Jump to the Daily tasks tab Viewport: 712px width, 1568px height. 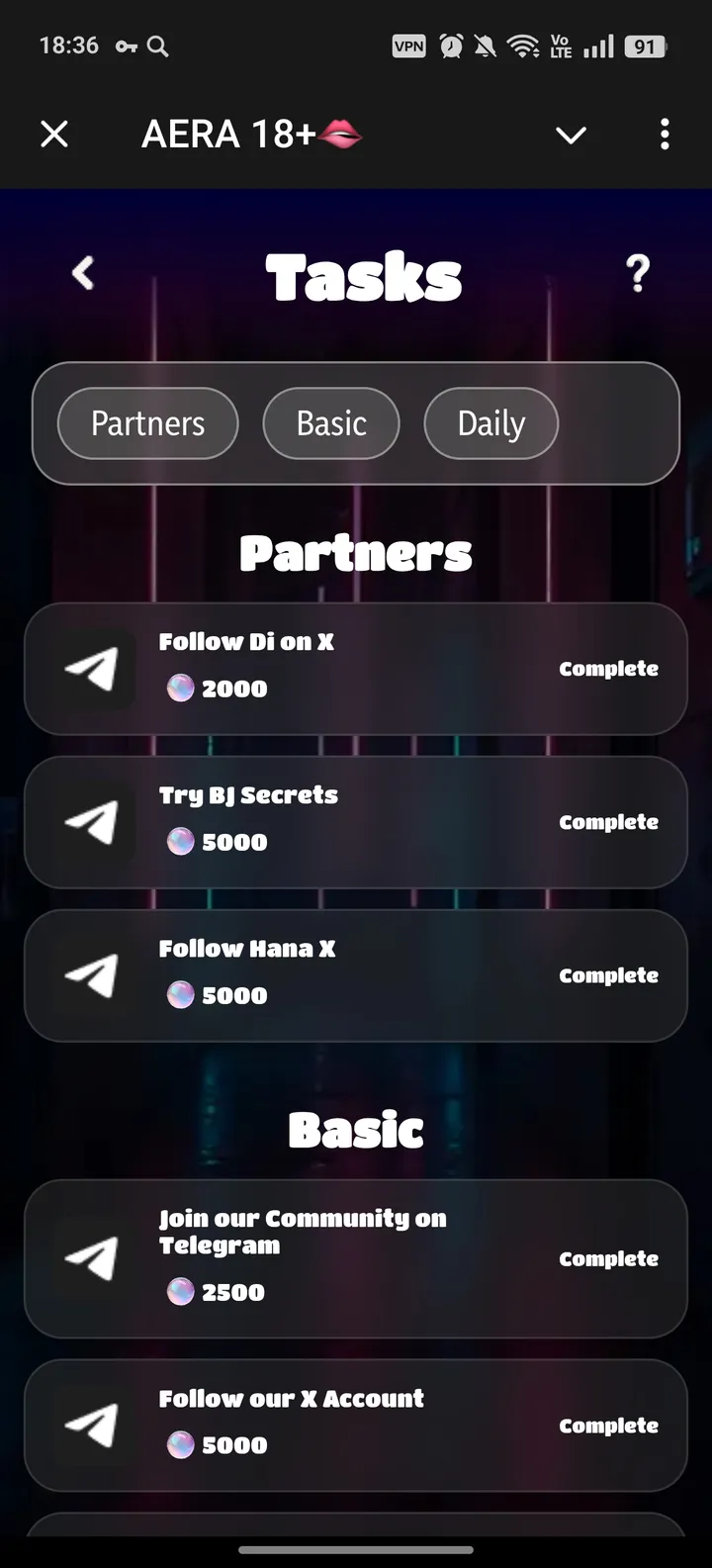(490, 423)
